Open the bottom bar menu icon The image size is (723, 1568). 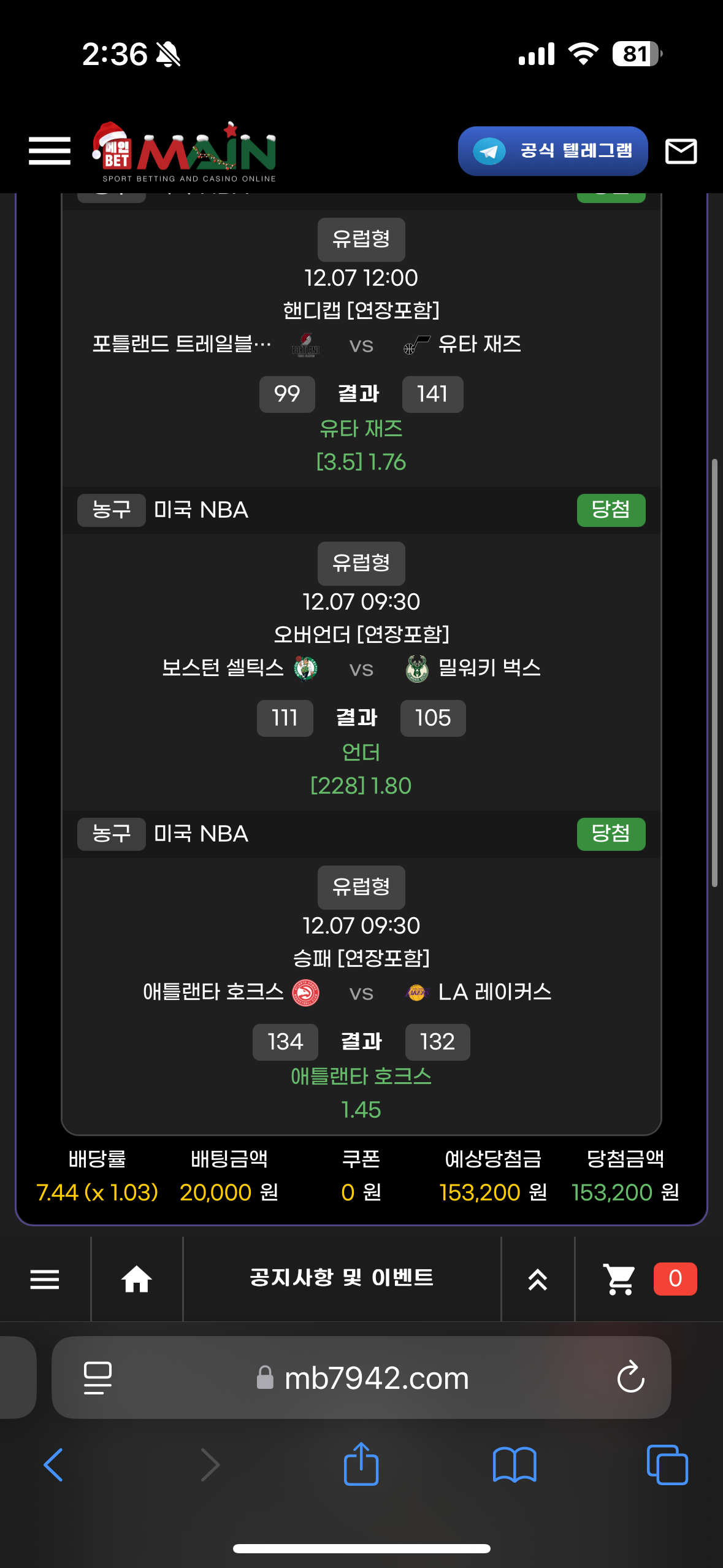pos(45,1279)
